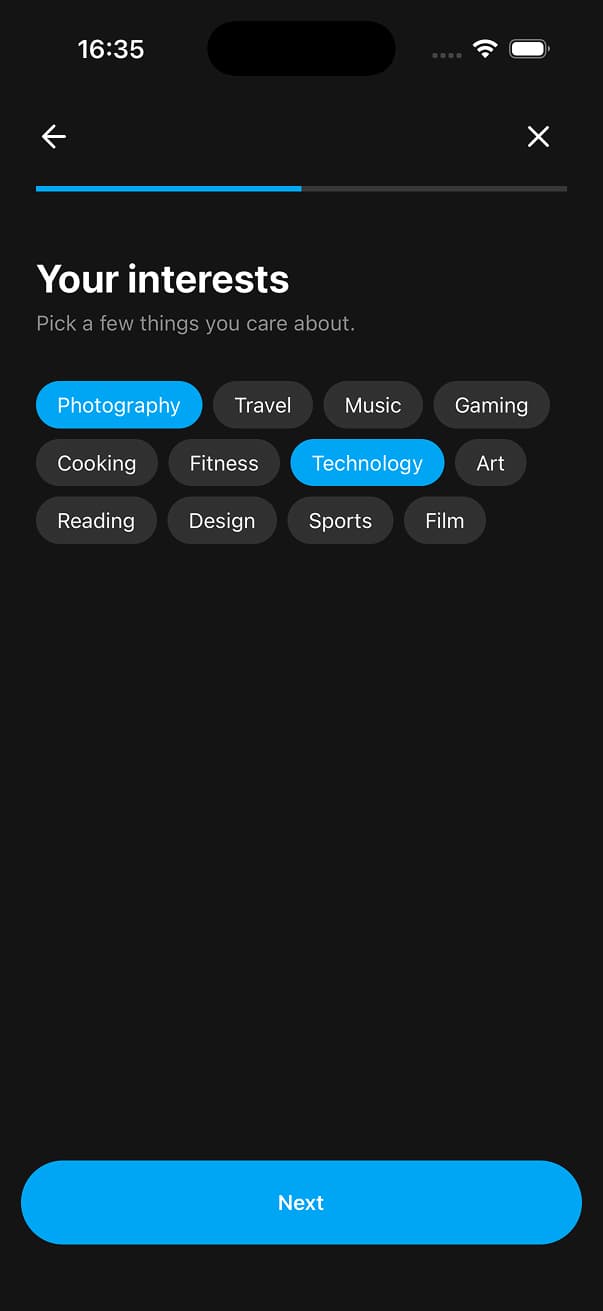
Task: Continue with the Next button
Action: click(x=301, y=1202)
